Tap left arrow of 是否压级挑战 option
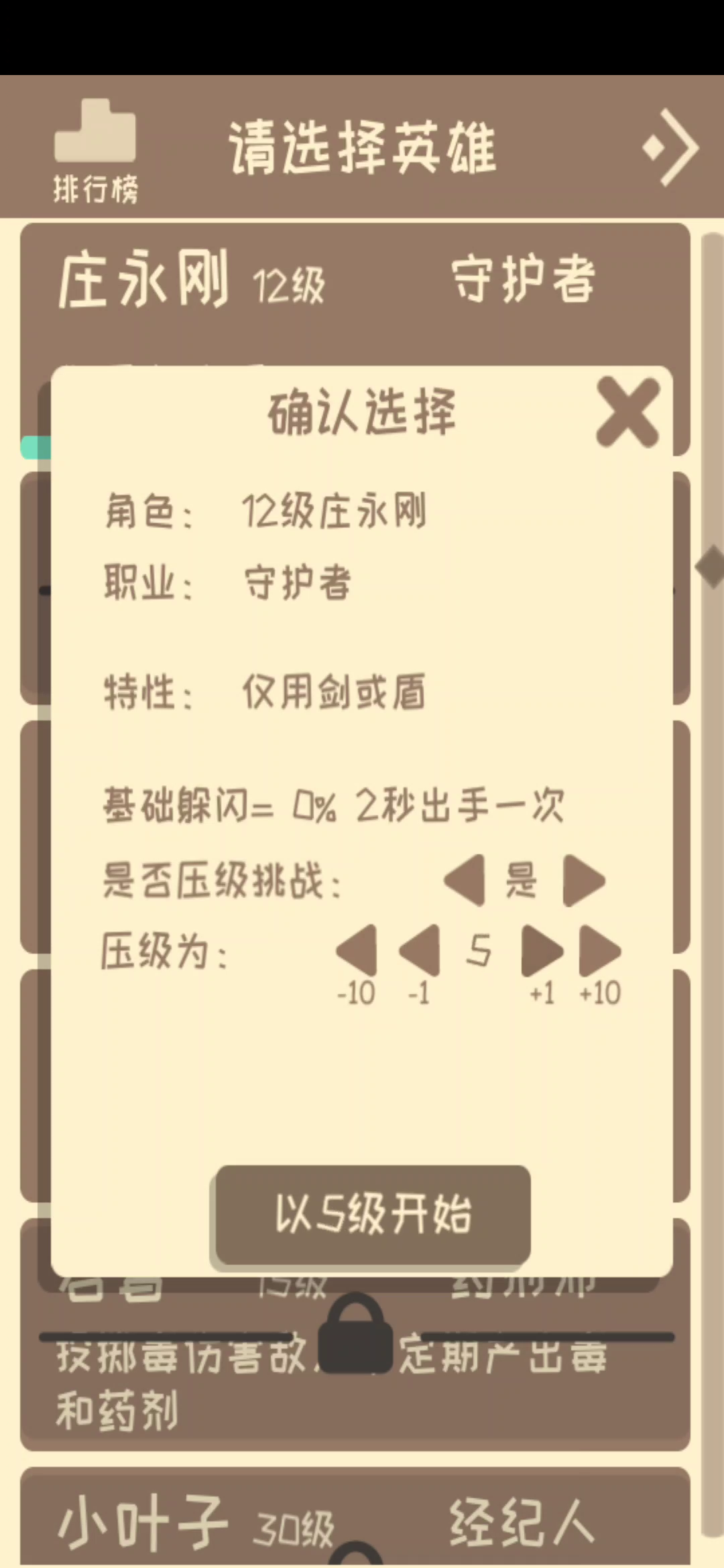Image resolution: width=724 pixels, height=1568 pixels. click(464, 880)
